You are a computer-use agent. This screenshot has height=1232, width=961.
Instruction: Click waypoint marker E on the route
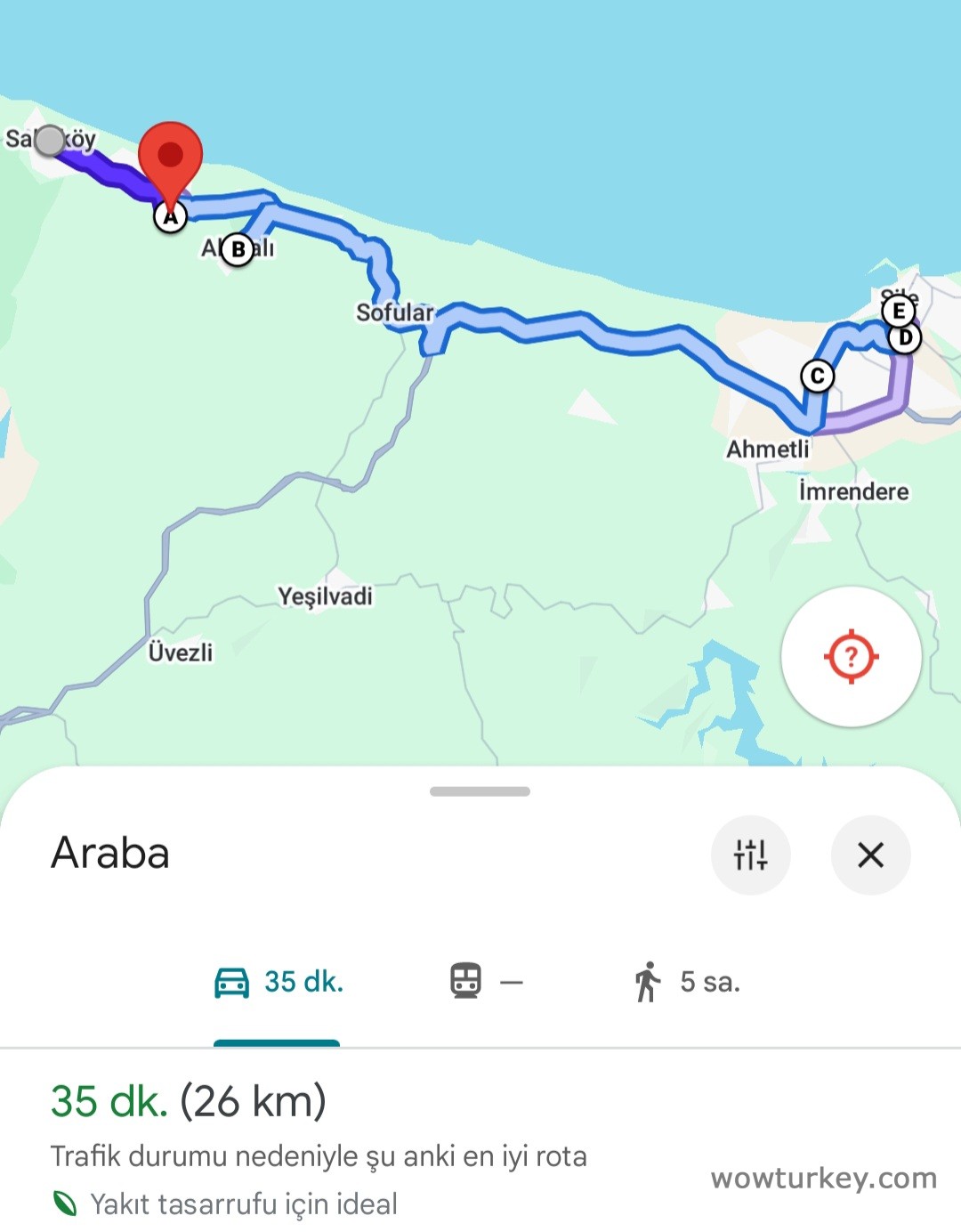pyautogui.click(x=899, y=310)
